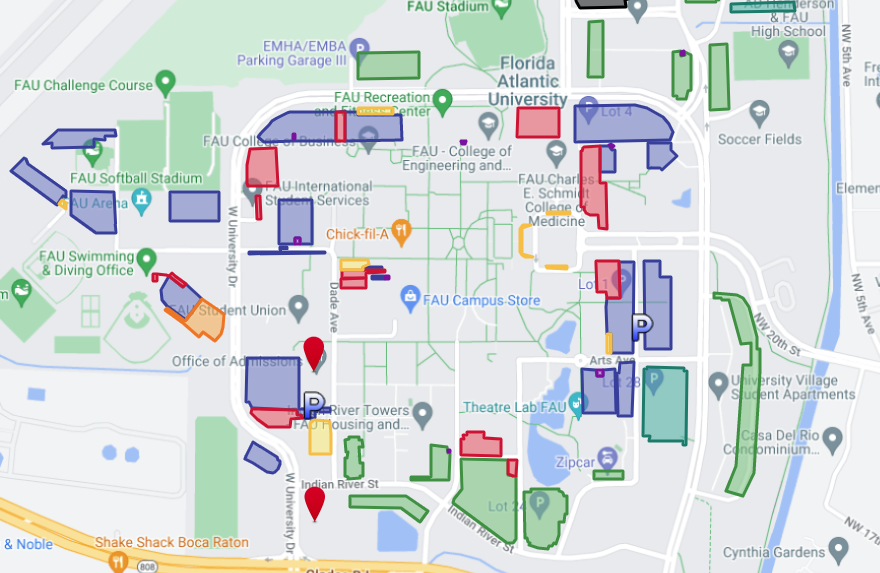Screen dimensions: 880x573
Task: Tap the Lot 24 parking marker
Action: [540, 502]
